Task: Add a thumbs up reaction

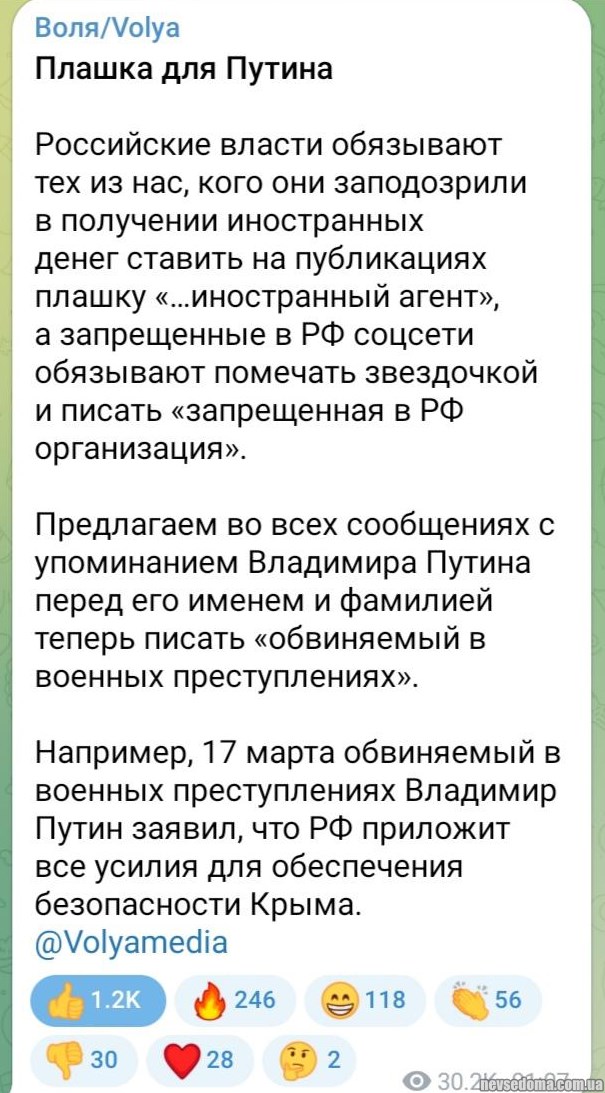Action: click(x=97, y=1000)
